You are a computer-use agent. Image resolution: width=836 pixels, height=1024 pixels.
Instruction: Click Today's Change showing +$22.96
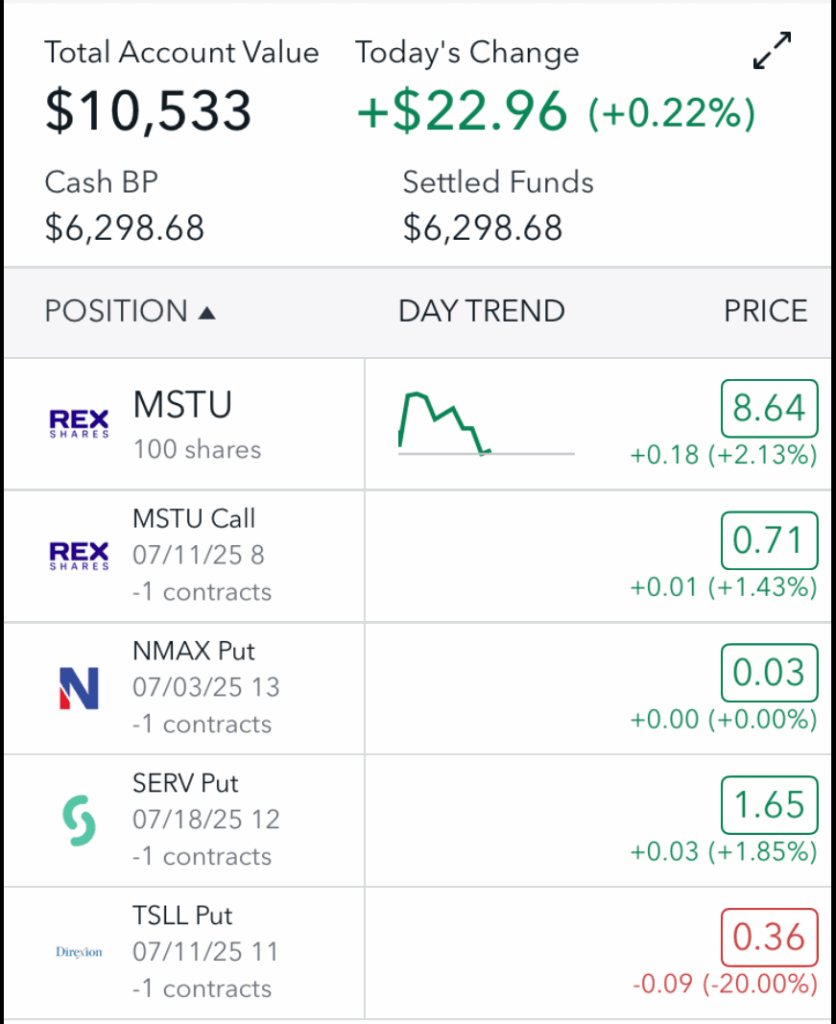[461, 111]
